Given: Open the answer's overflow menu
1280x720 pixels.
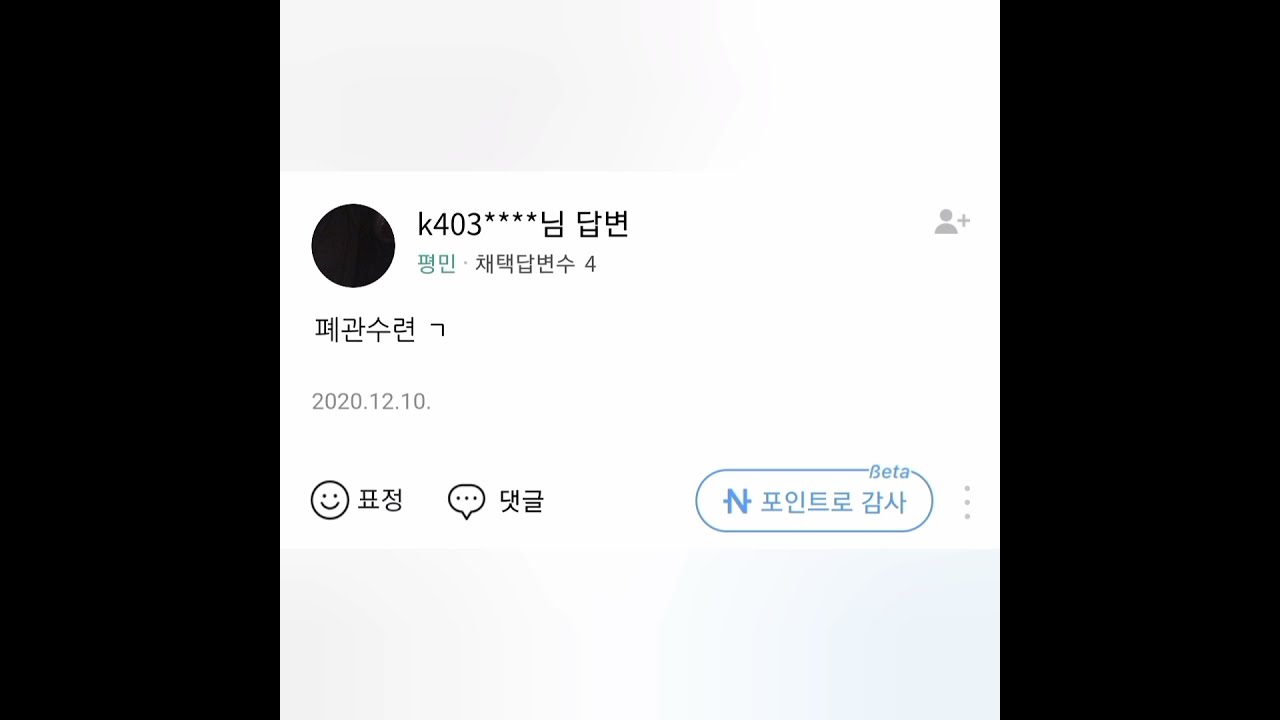Looking at the screenshot, I should pos(967,502).
